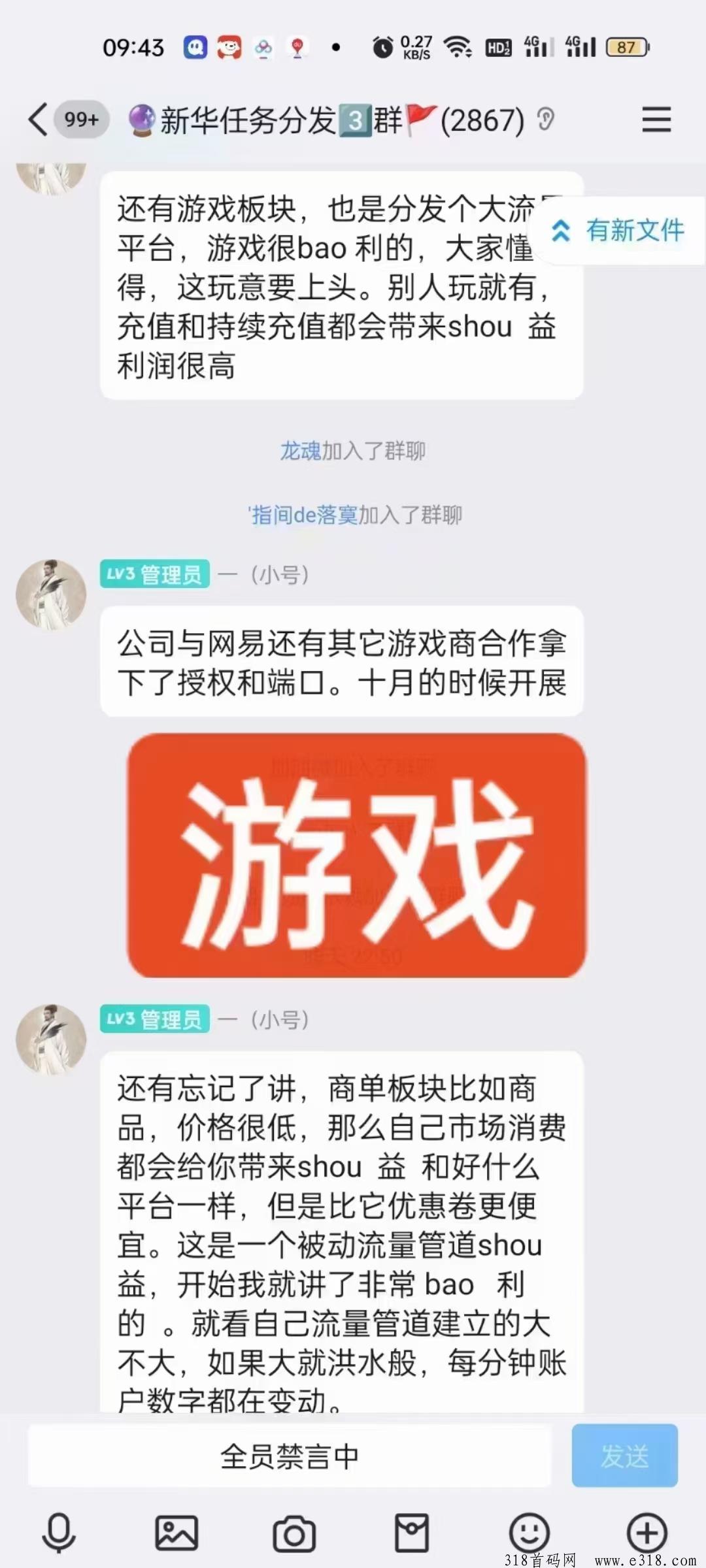This screenshot has height=1568, width=706.
Task: View the red 游戏 image message
Action: pos(356,855)
